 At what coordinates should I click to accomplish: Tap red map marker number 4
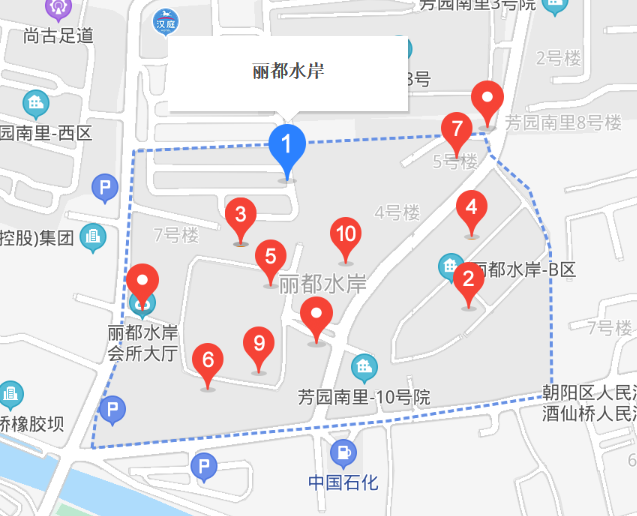(469, 209)
